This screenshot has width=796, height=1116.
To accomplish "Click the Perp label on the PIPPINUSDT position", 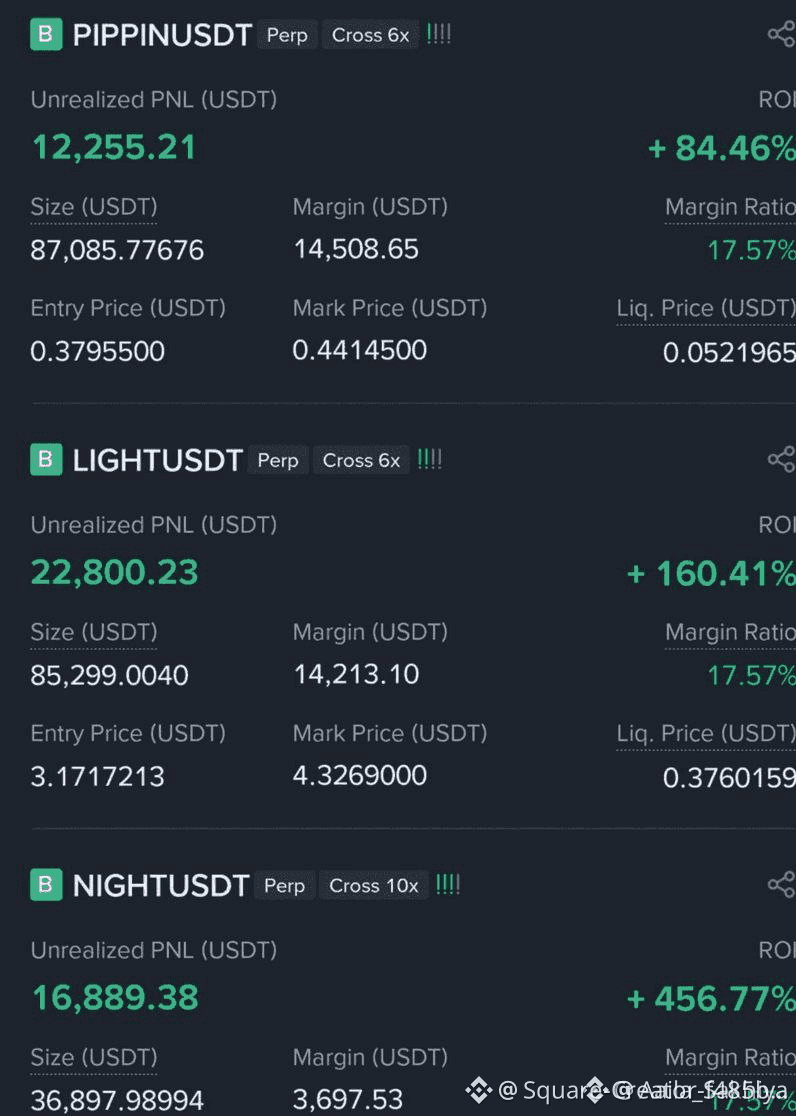I will coord(287,35).
